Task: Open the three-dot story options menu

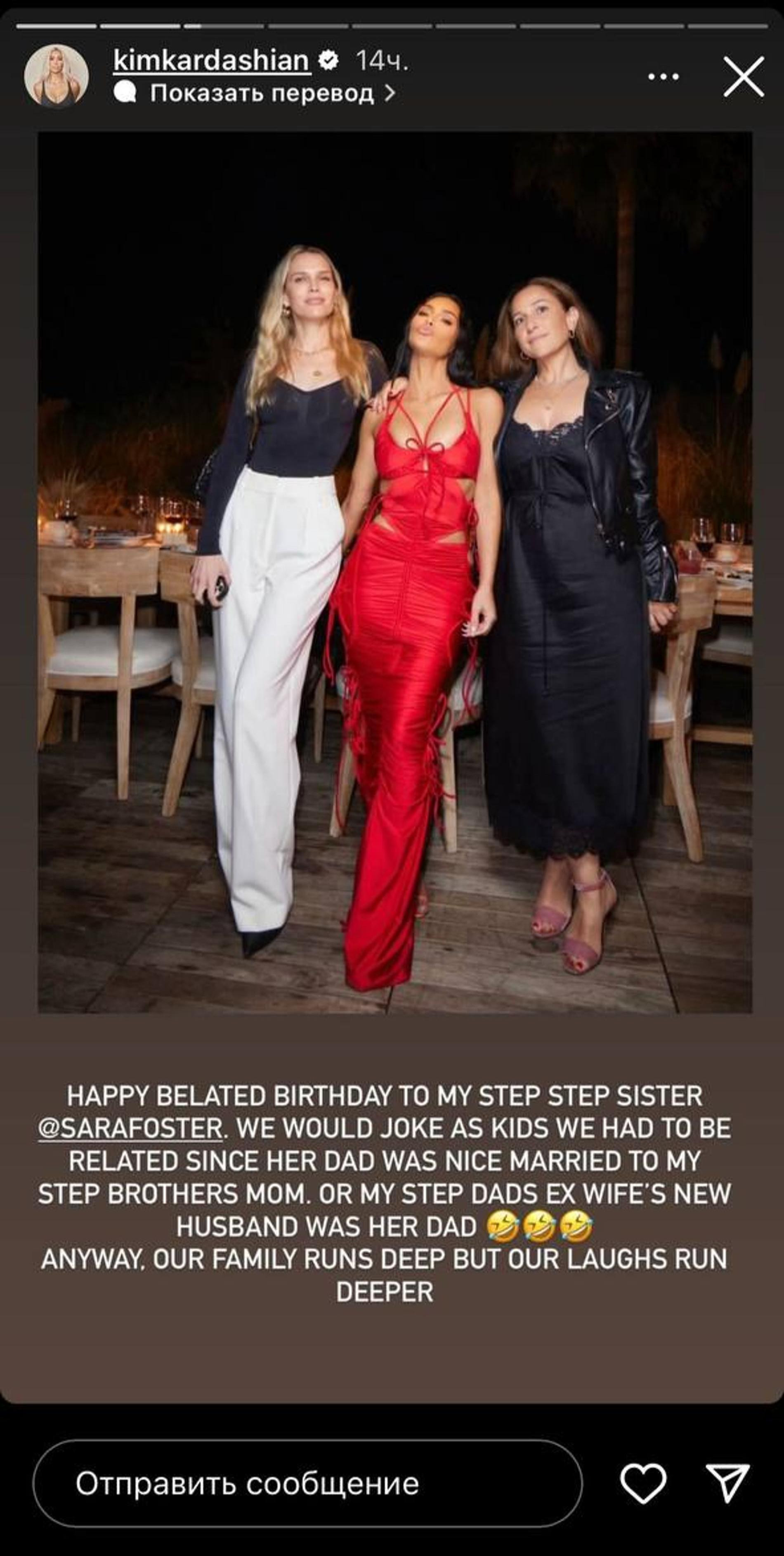Action: 663,77
